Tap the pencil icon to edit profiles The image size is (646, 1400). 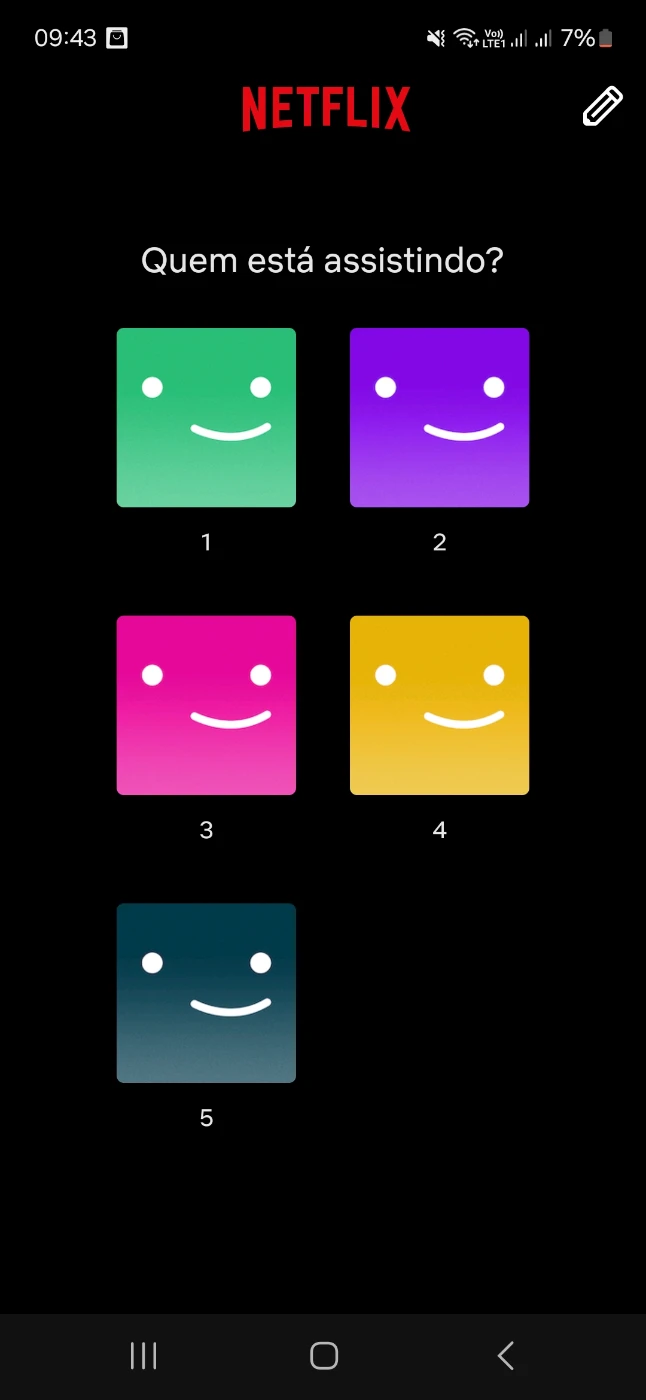[602, 107]
